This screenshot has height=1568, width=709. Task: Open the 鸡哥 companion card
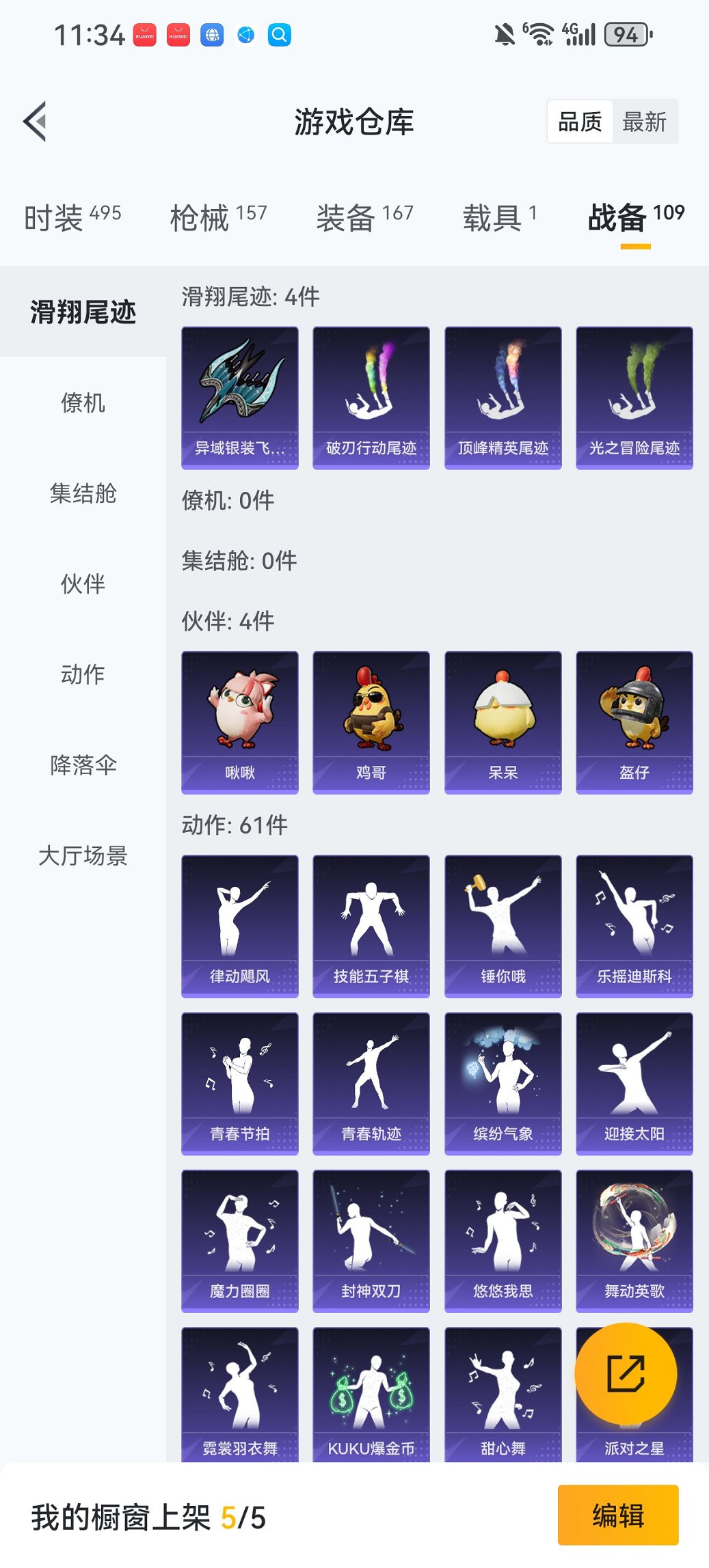point(371,722)
